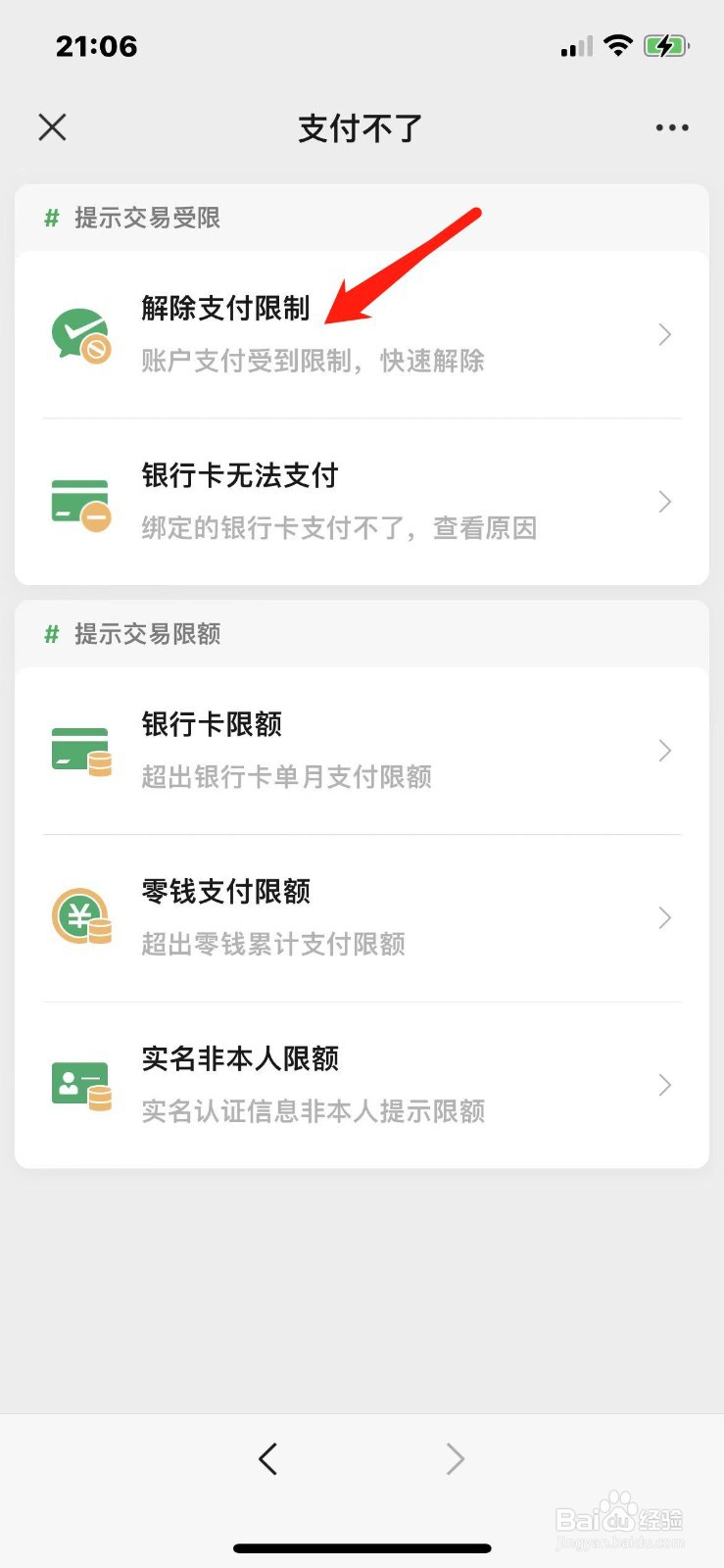Screen dimensions: 724x1568
Task: Open 实名非本人限额 entry
Action: [362, 1085]
